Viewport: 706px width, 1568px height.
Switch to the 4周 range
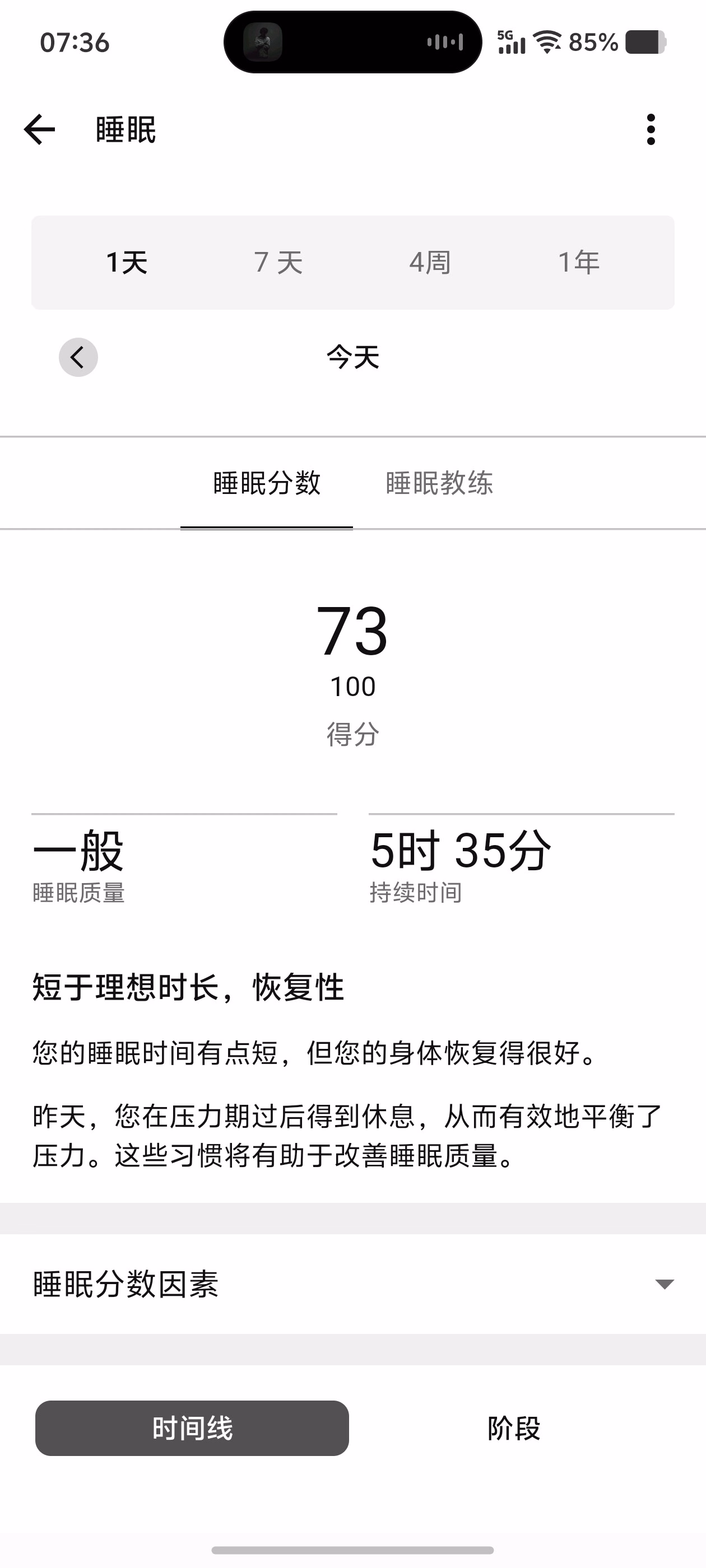coord(429,262)
